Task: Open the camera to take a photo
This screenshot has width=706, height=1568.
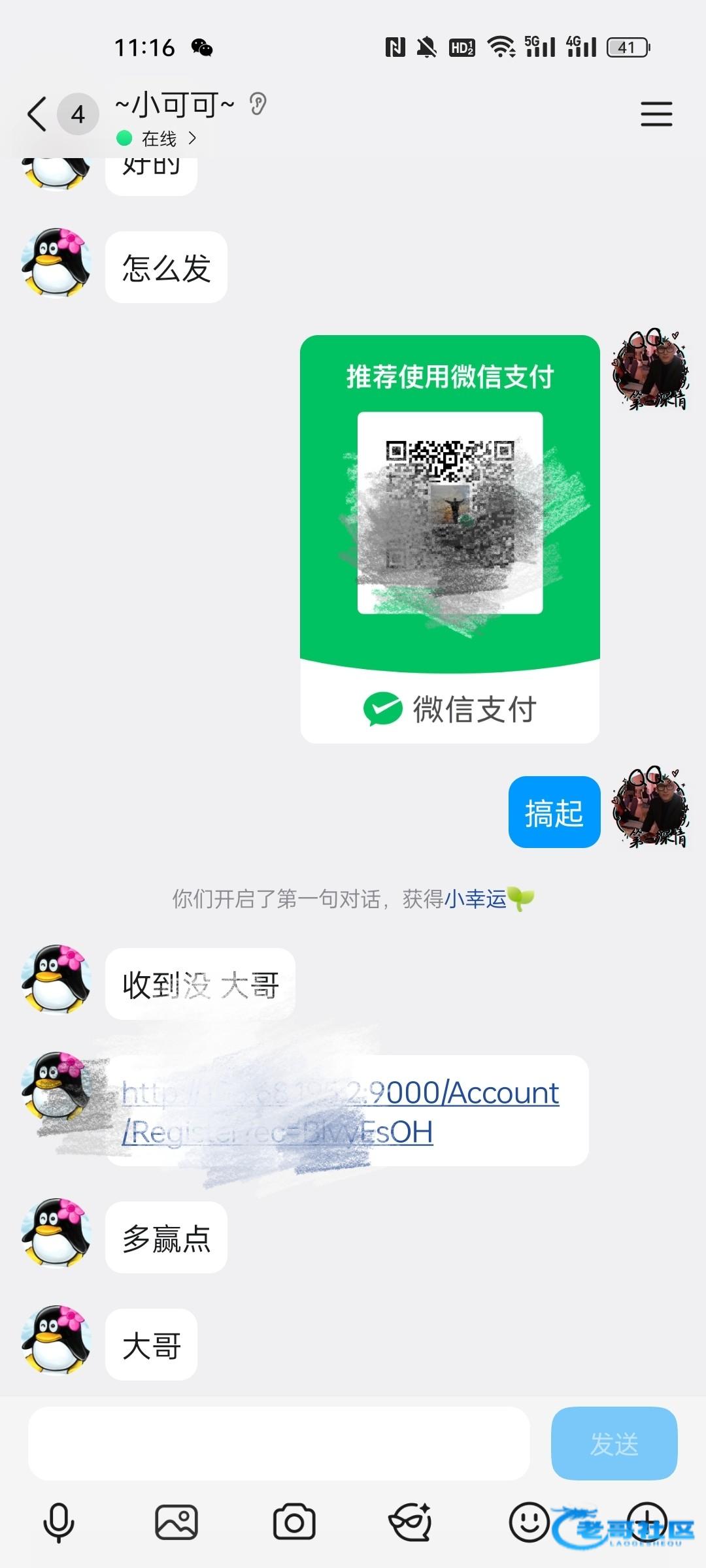Action: (294, 1522)
